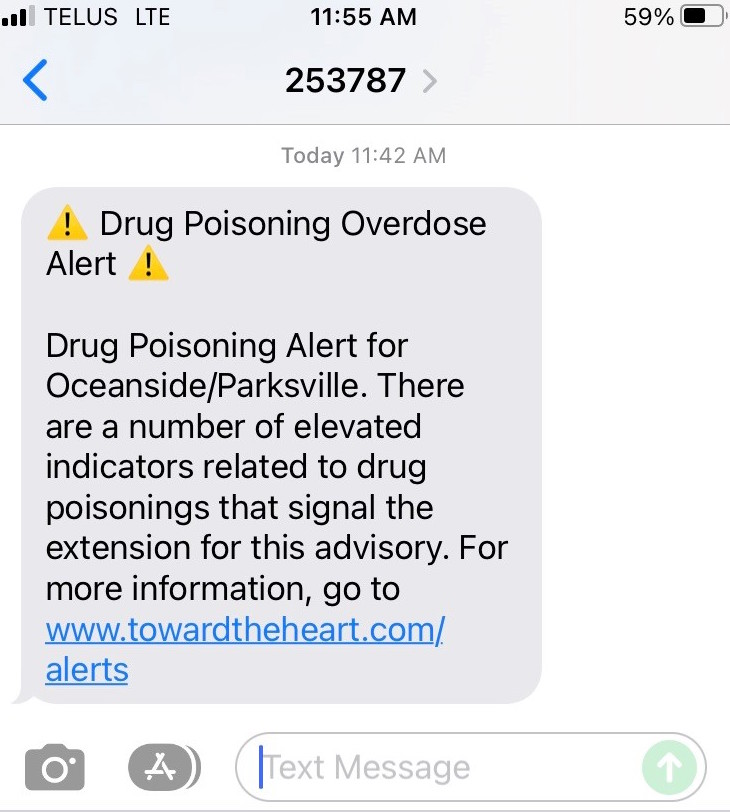Image resolution: width=730 pixels, height=812 pixels.
Task: Open the camera from the message bar
Action: point(54,767)
